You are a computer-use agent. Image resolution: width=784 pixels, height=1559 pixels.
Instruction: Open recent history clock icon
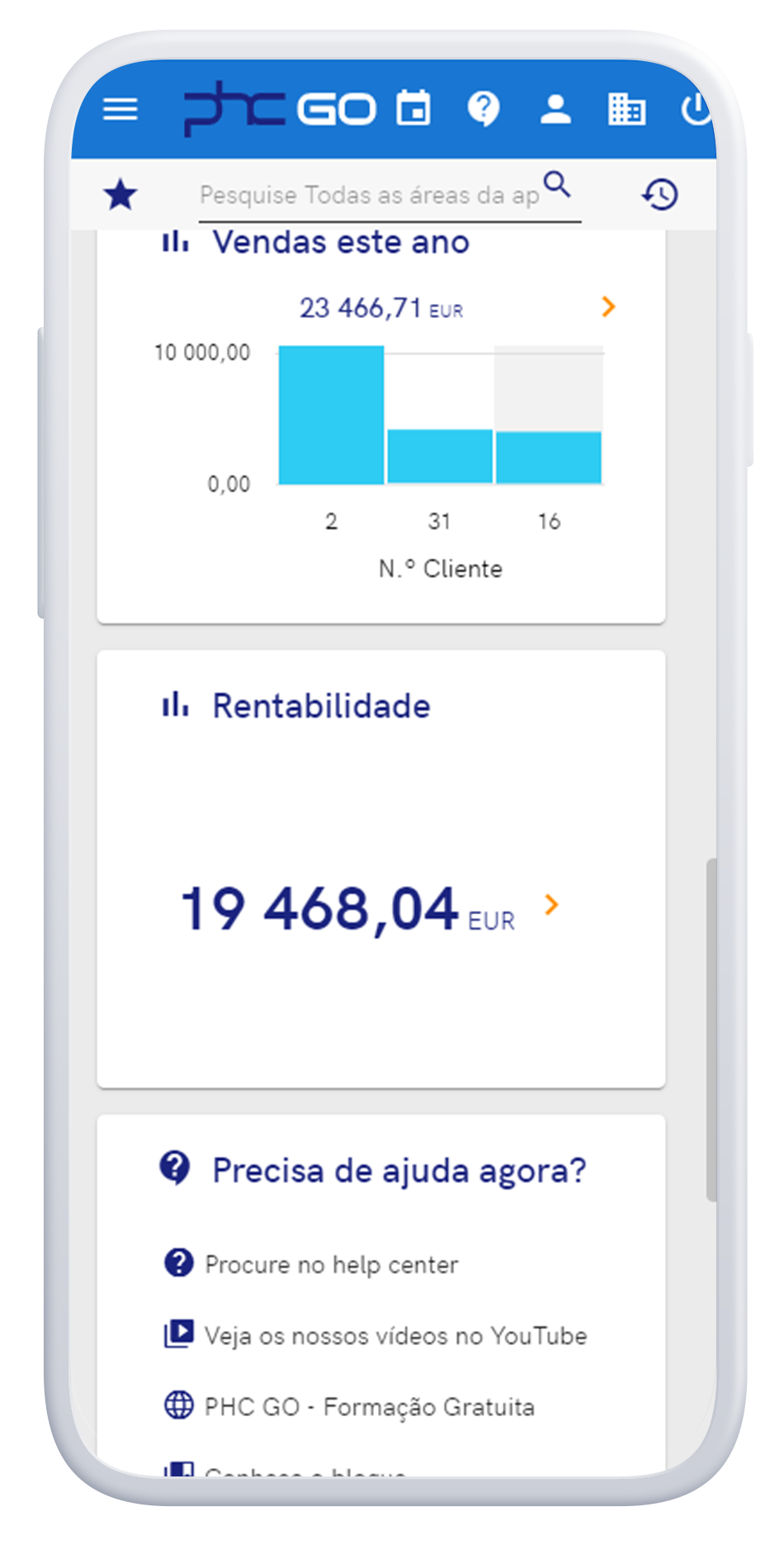659,196
